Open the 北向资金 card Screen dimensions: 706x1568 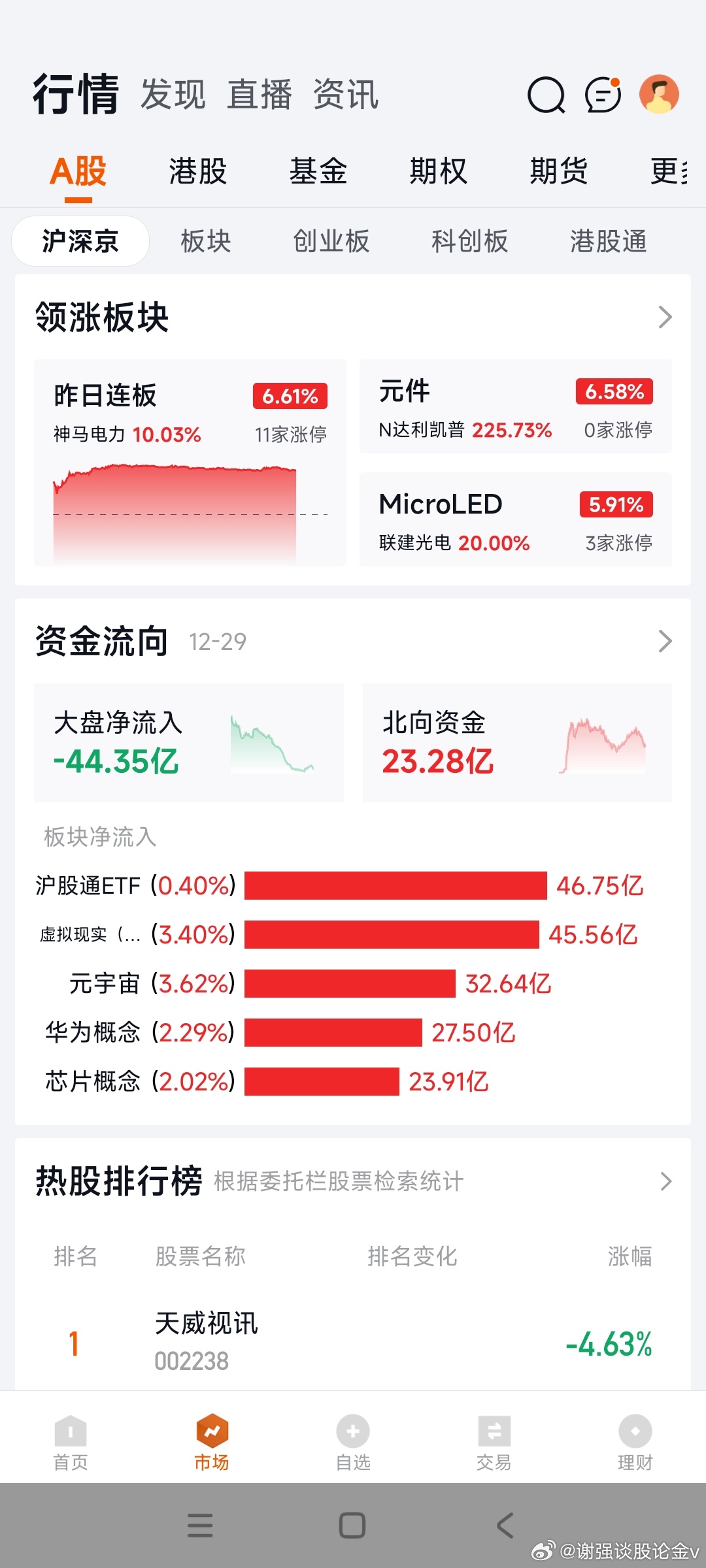click(517, 743)
